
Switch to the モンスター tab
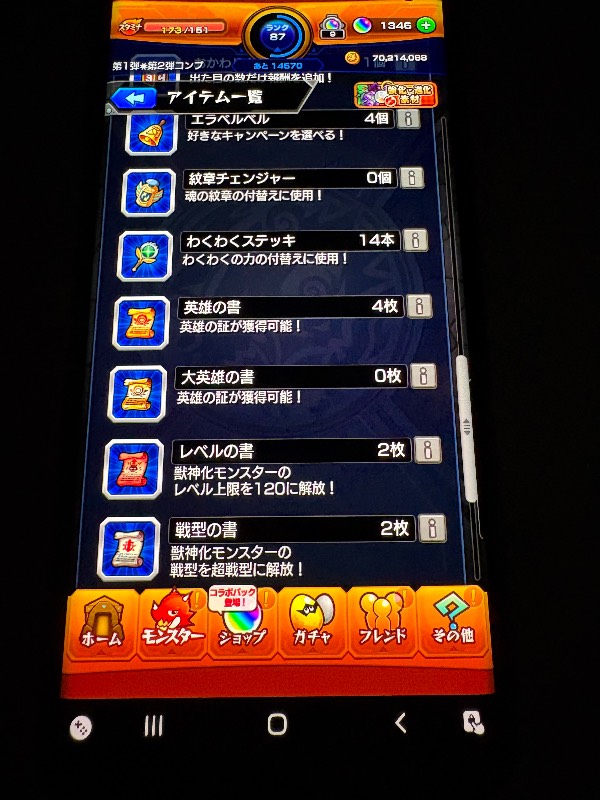click(171, 622)
